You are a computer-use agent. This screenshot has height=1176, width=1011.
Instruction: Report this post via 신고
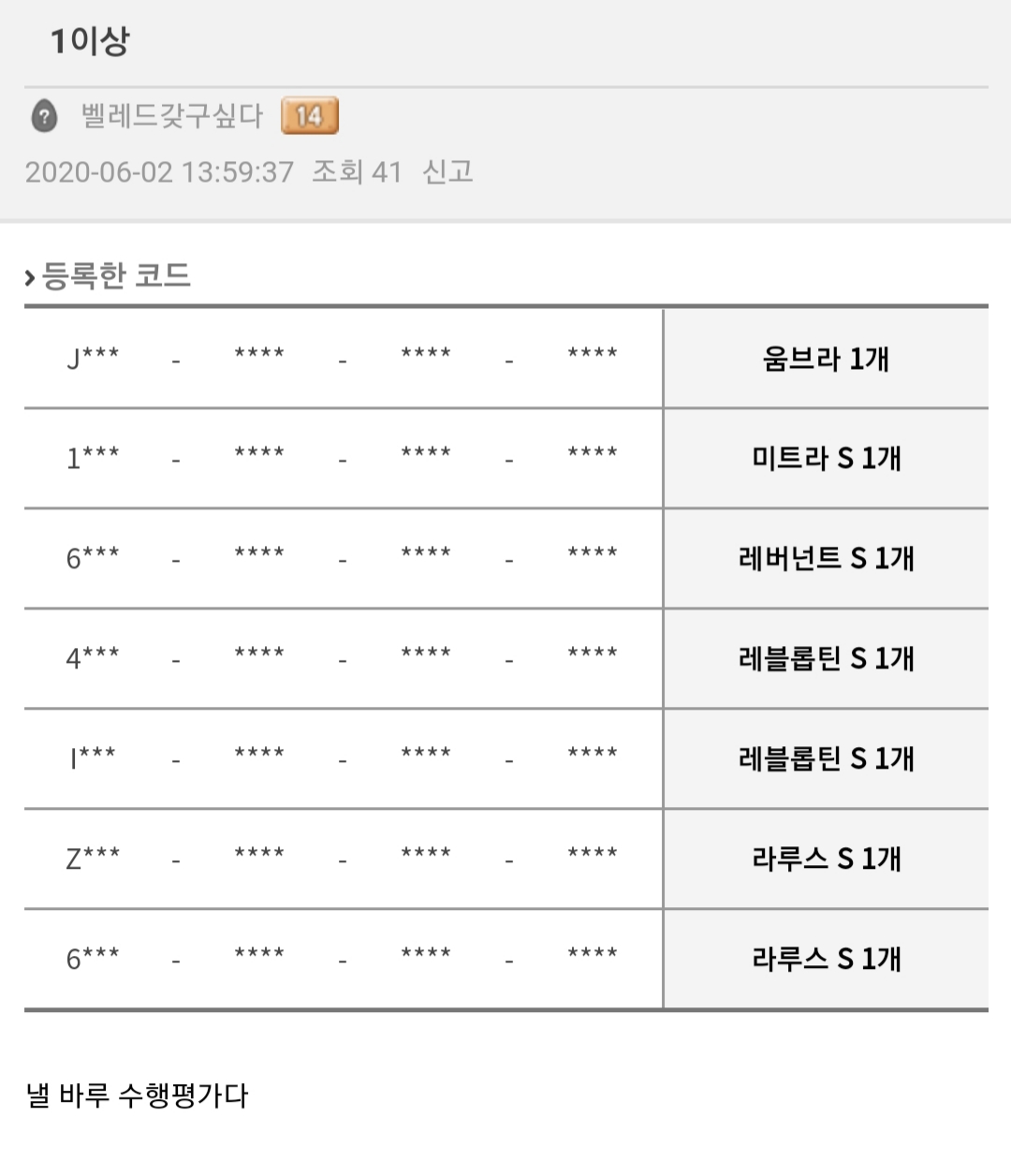coord(447,171)
